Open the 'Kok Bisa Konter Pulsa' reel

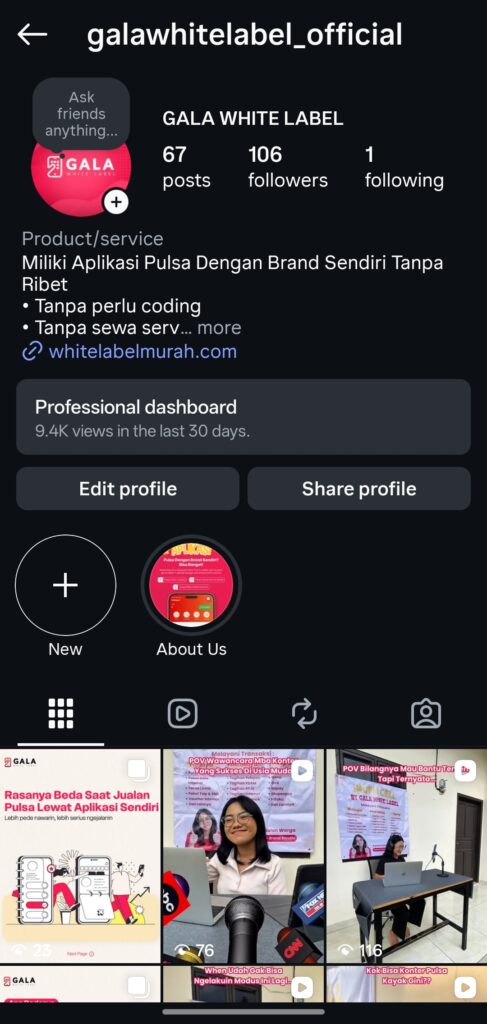click(407, 984)
